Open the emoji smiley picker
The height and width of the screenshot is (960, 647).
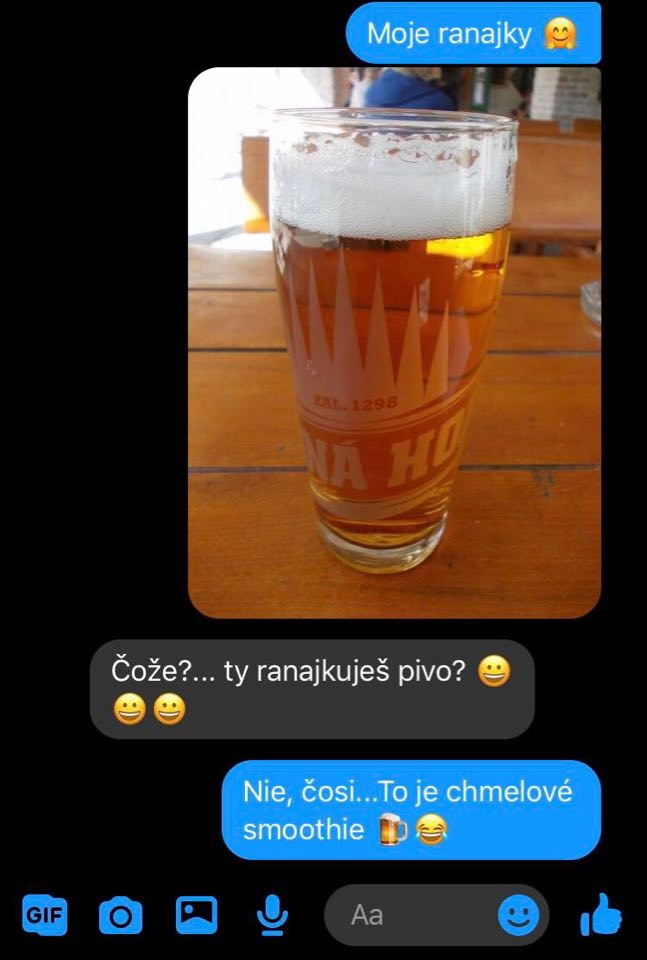(518, 914)
